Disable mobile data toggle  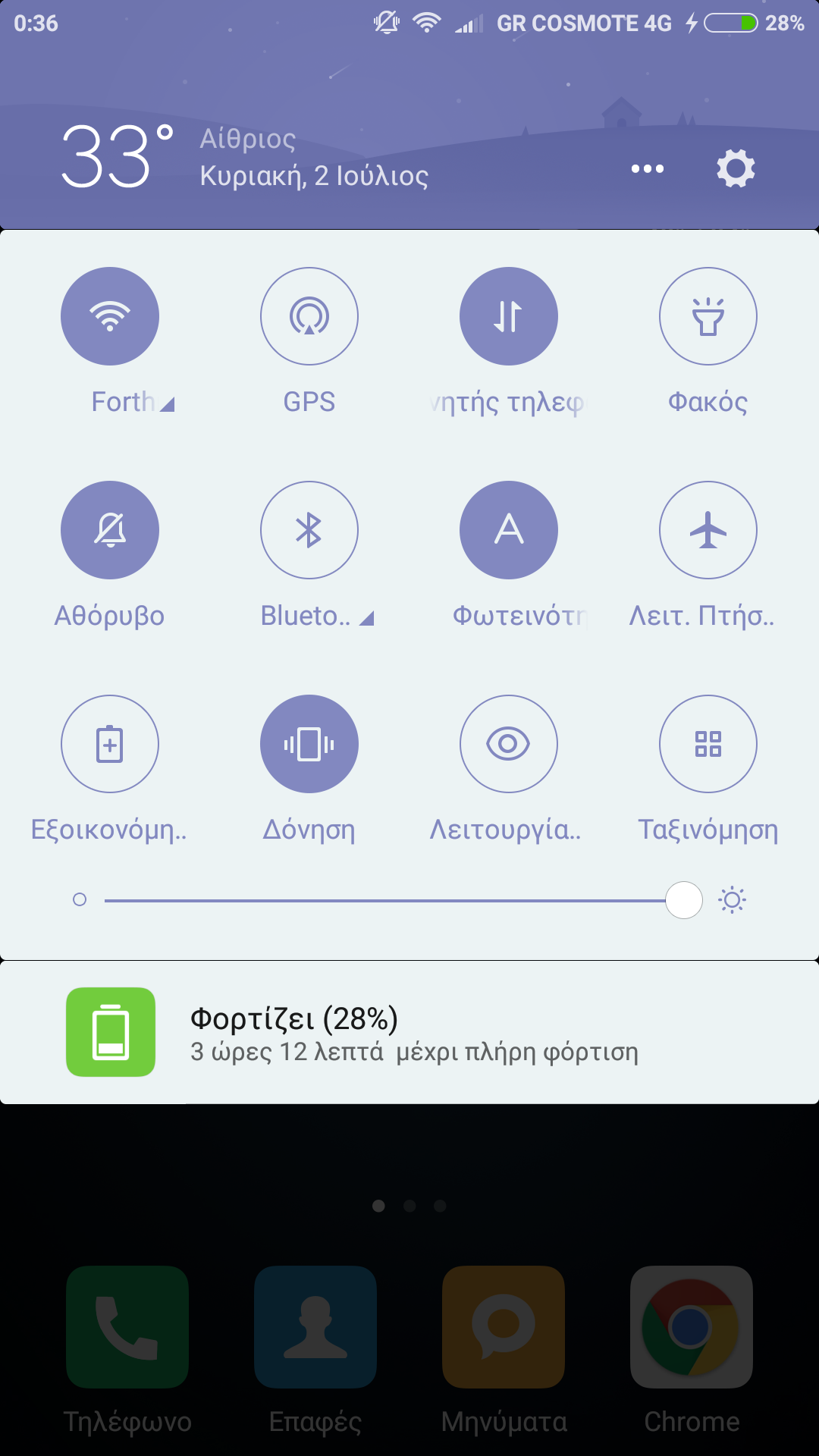coord(509,316)
